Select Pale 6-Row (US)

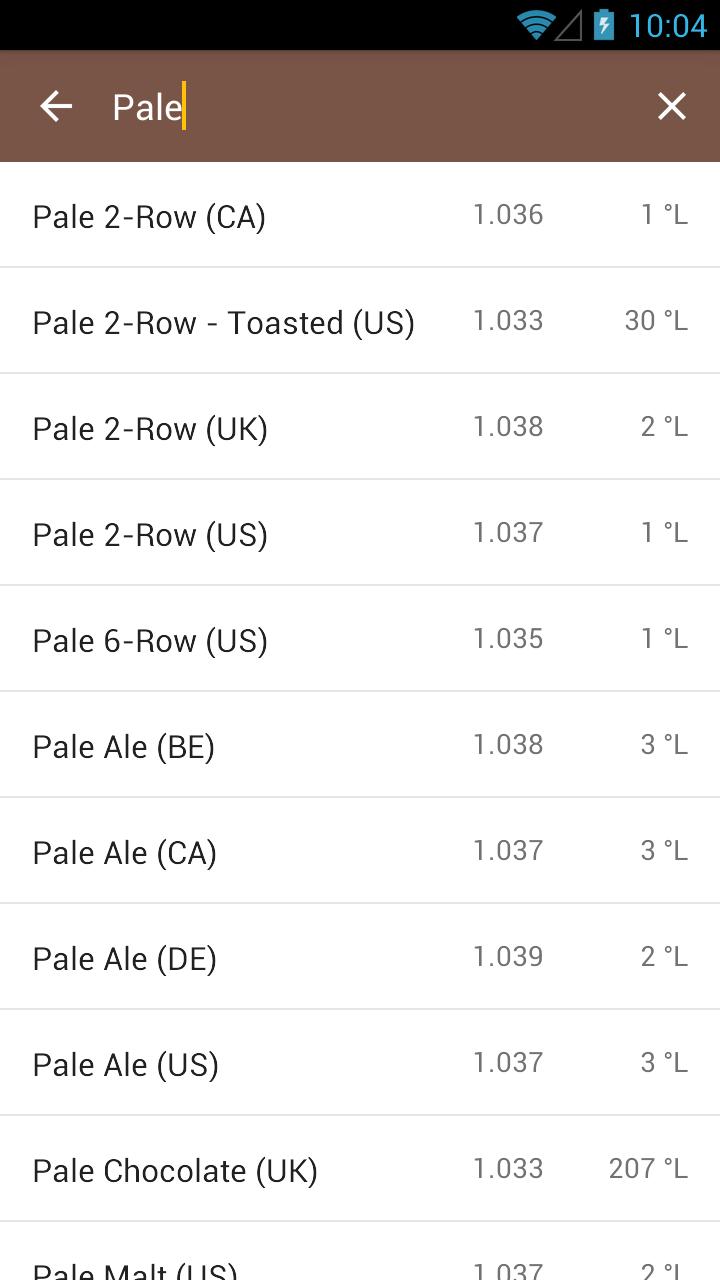pos(360,639)
